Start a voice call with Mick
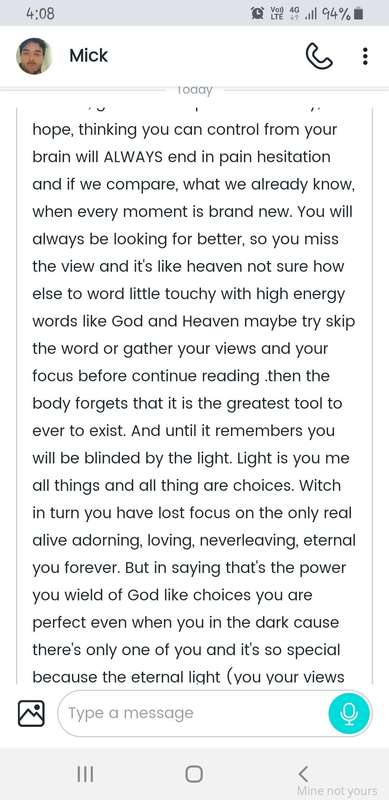 coord(319,56)
